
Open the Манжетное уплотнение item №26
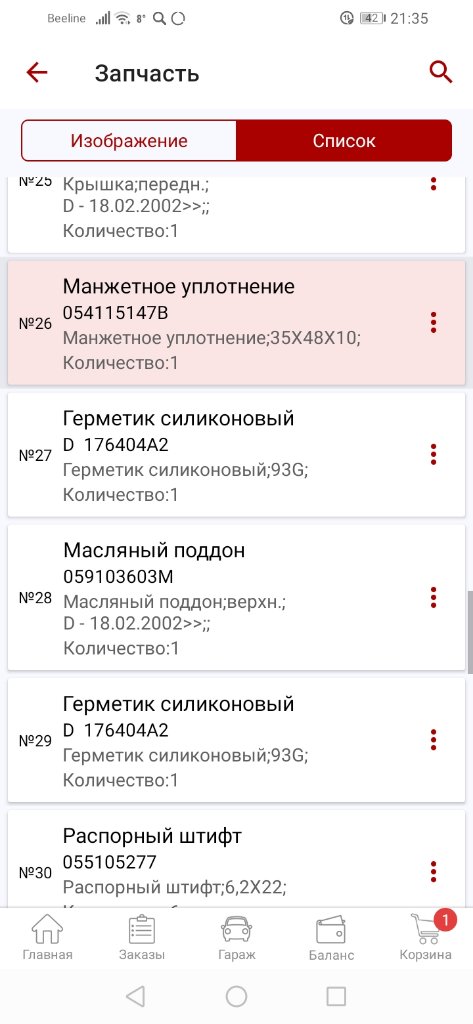(236, 323)
